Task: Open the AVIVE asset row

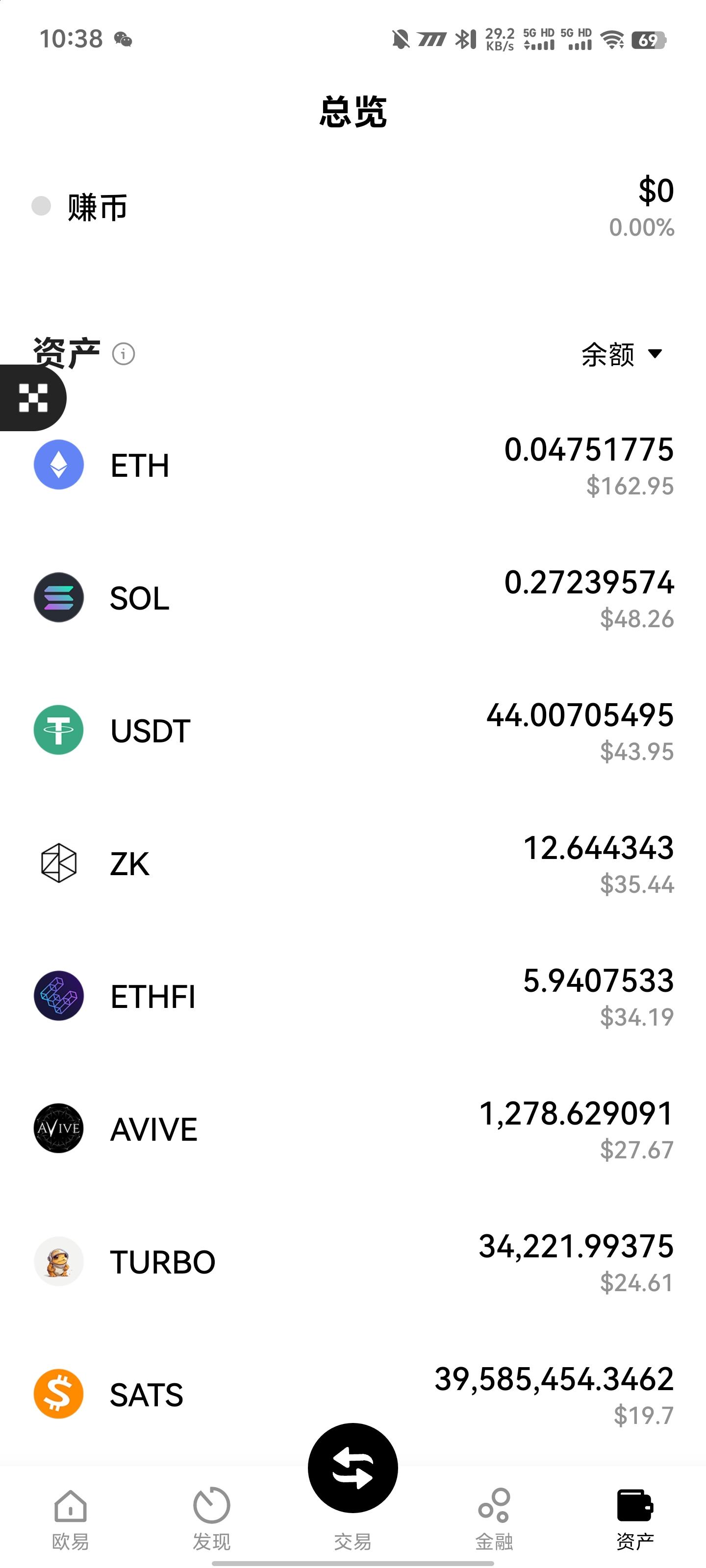Action: (x=353, y=1129)
